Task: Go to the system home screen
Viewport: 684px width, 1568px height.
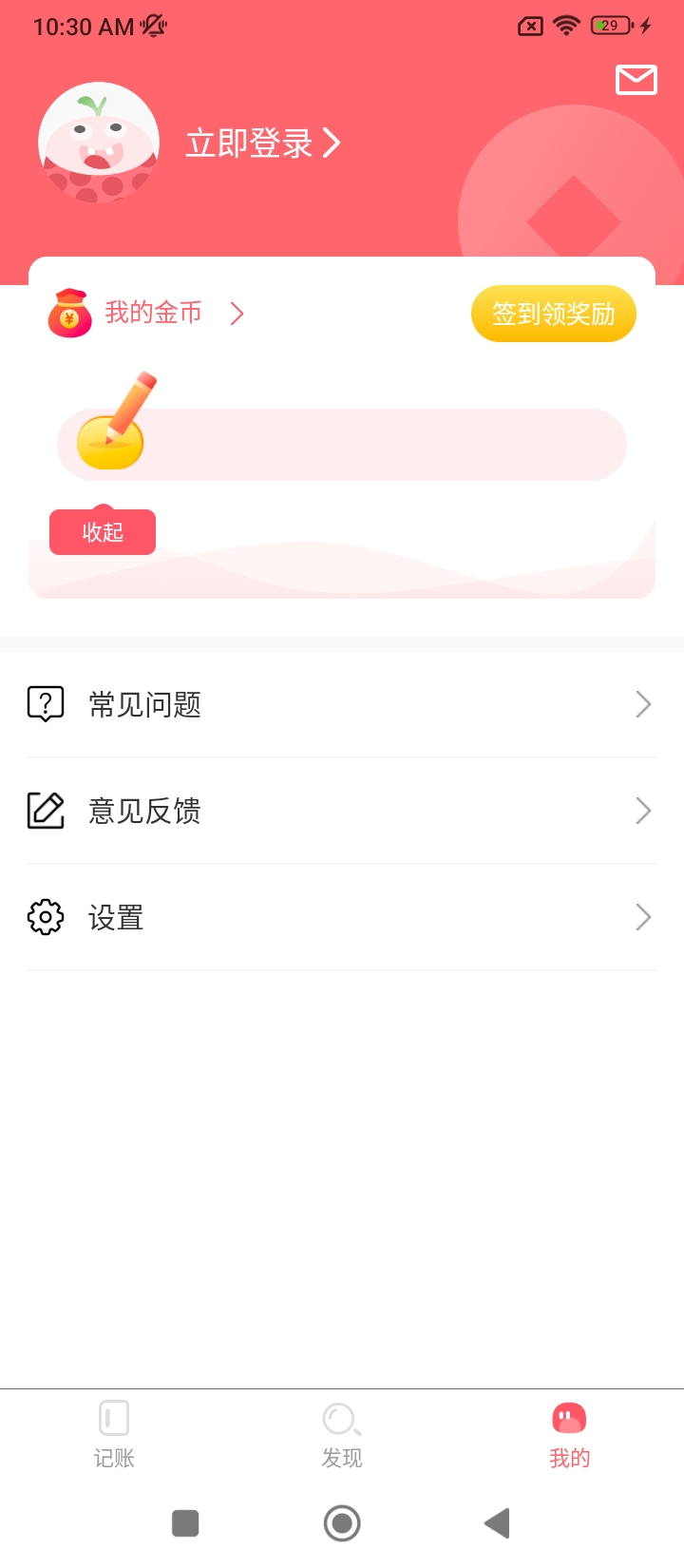Action: [x=342, y=1523]
